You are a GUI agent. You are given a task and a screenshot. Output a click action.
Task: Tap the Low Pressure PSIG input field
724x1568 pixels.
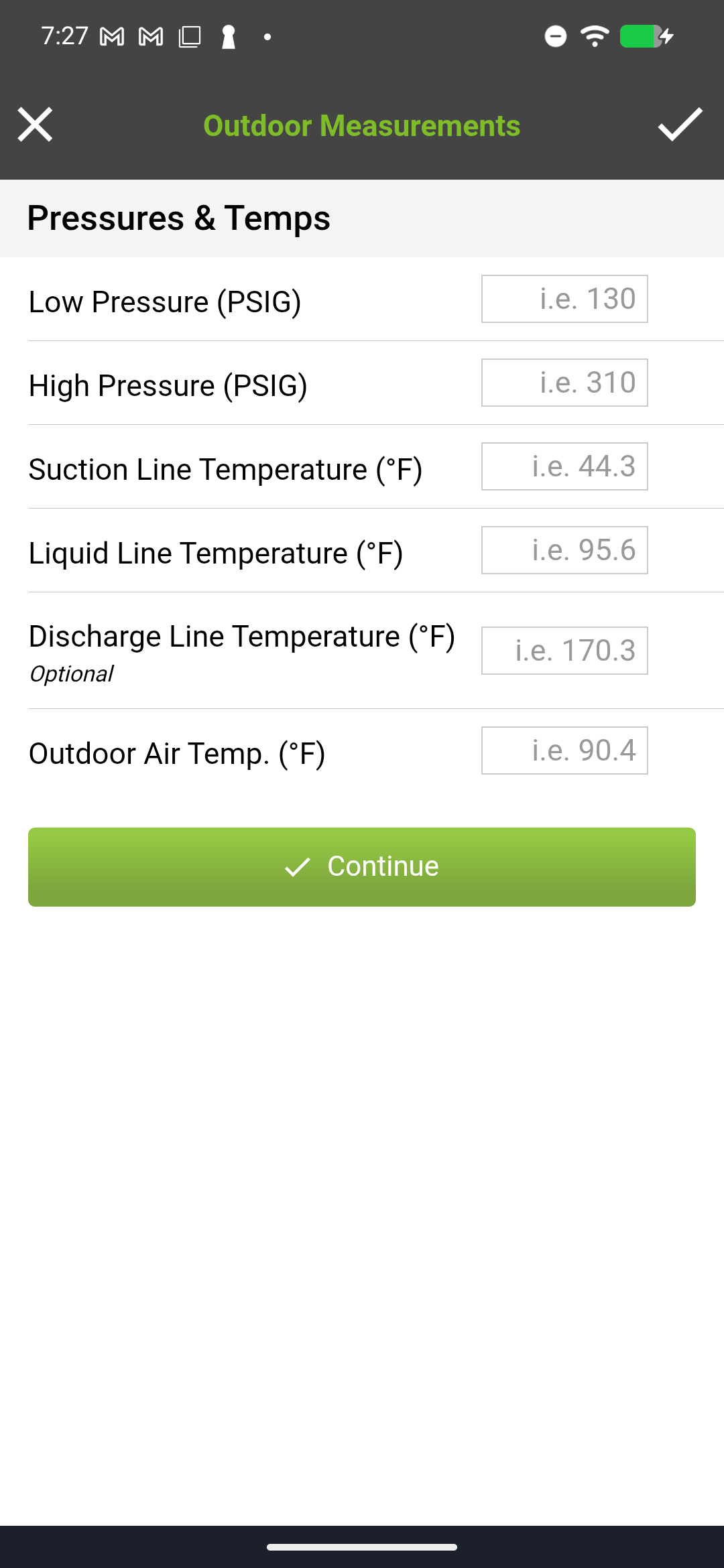click(x=564, y=299)
